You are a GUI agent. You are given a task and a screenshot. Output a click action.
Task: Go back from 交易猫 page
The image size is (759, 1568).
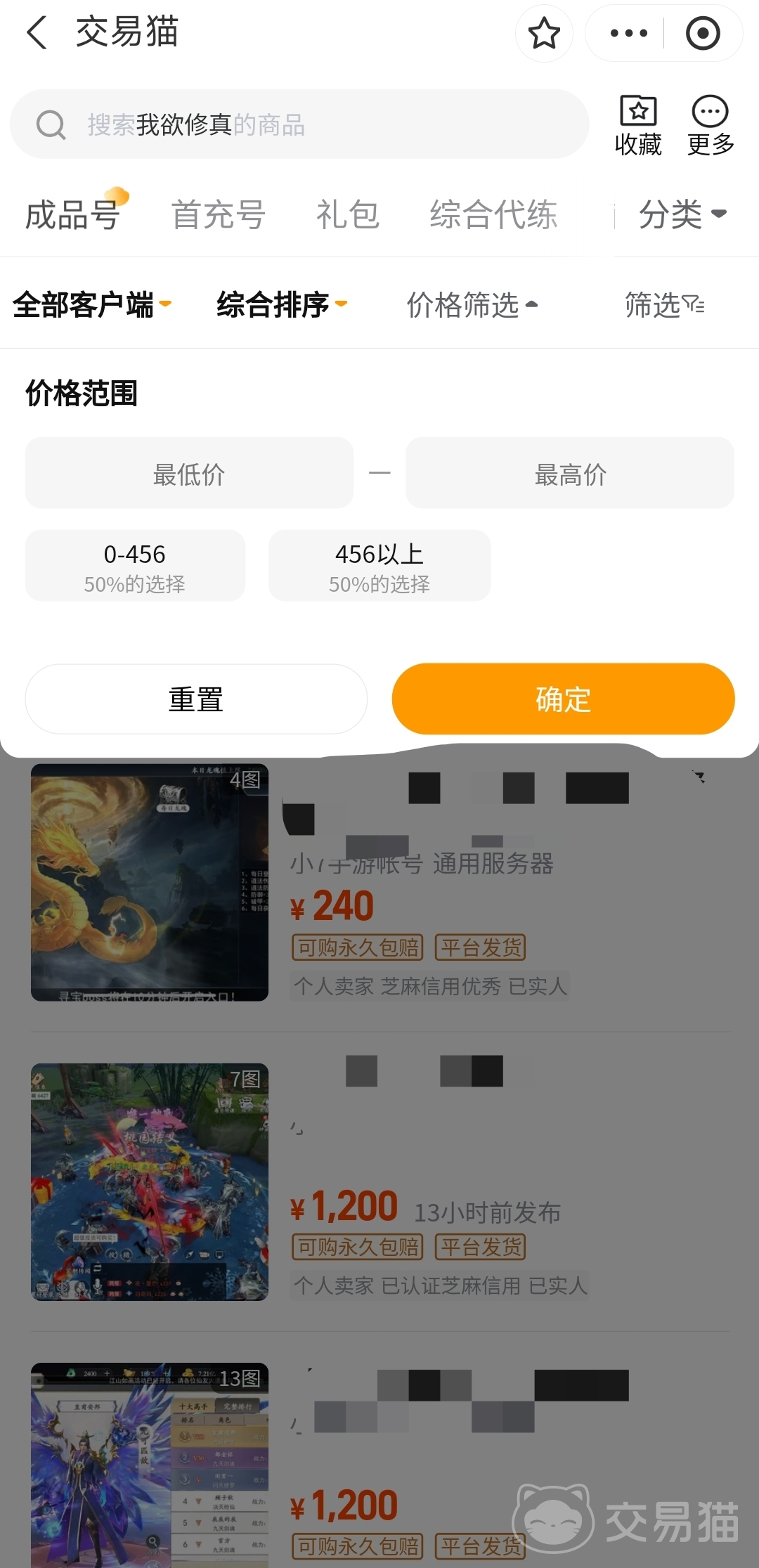click(x=37, y=33)
